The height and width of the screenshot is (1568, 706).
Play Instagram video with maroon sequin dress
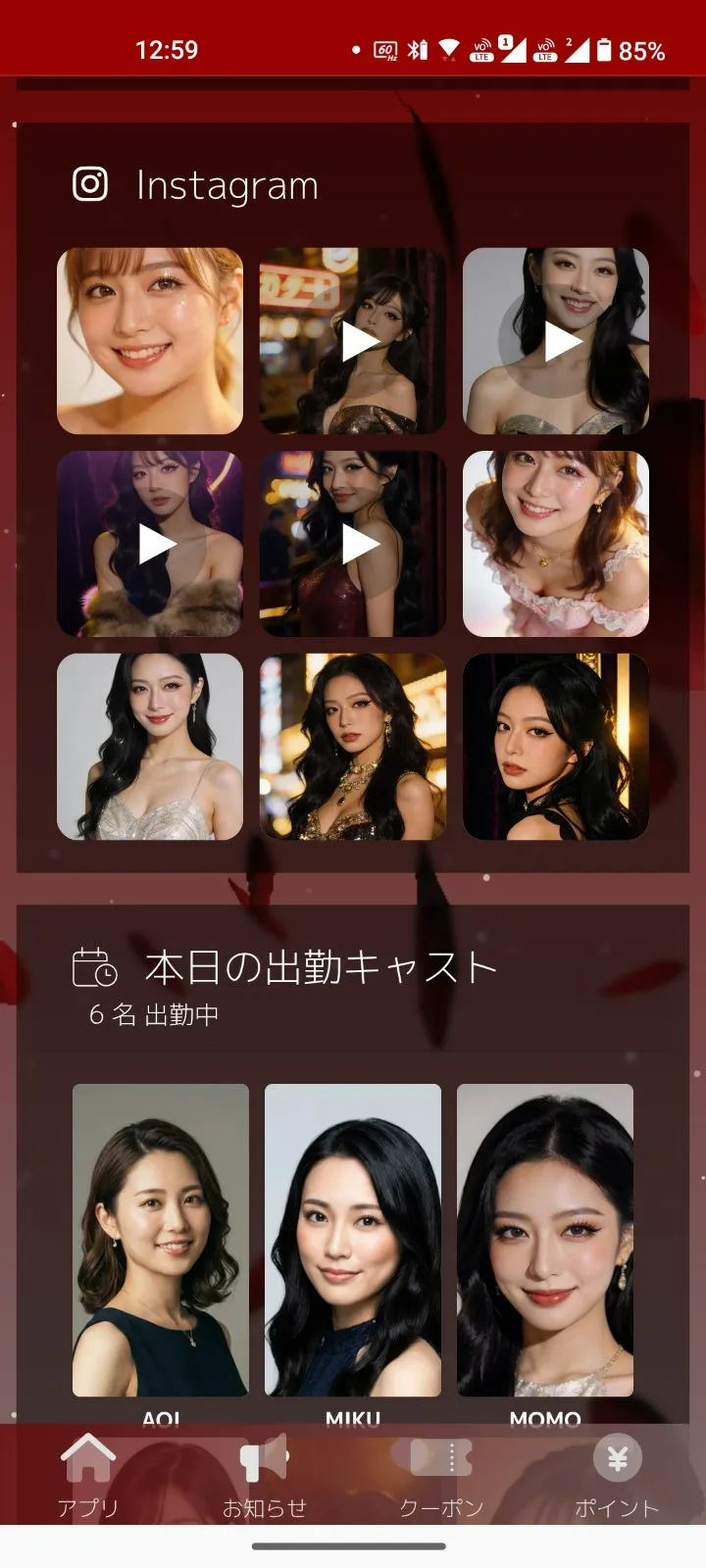pos(353,544)
